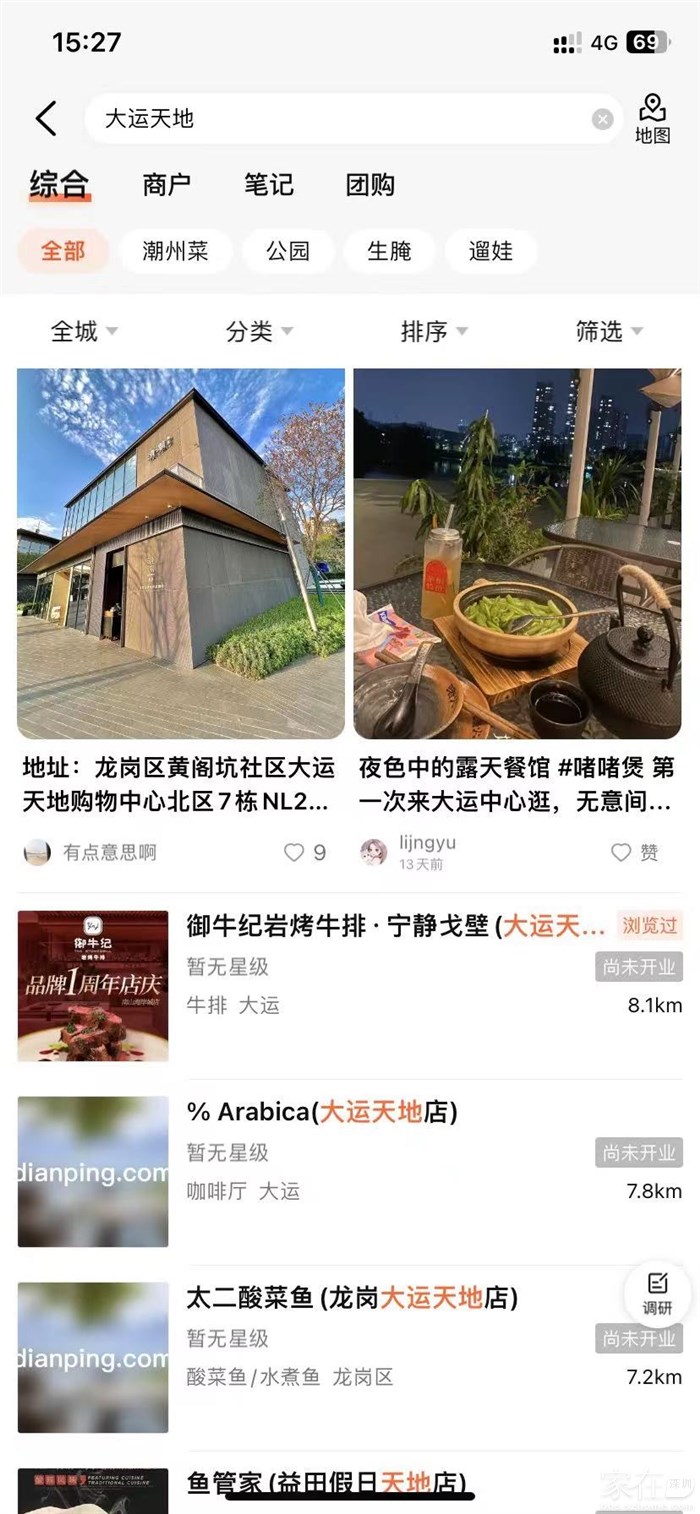Viewport: 700px width, 1514px height.
Task: Switch to the 团购 tab
Action: coord(370,185)
